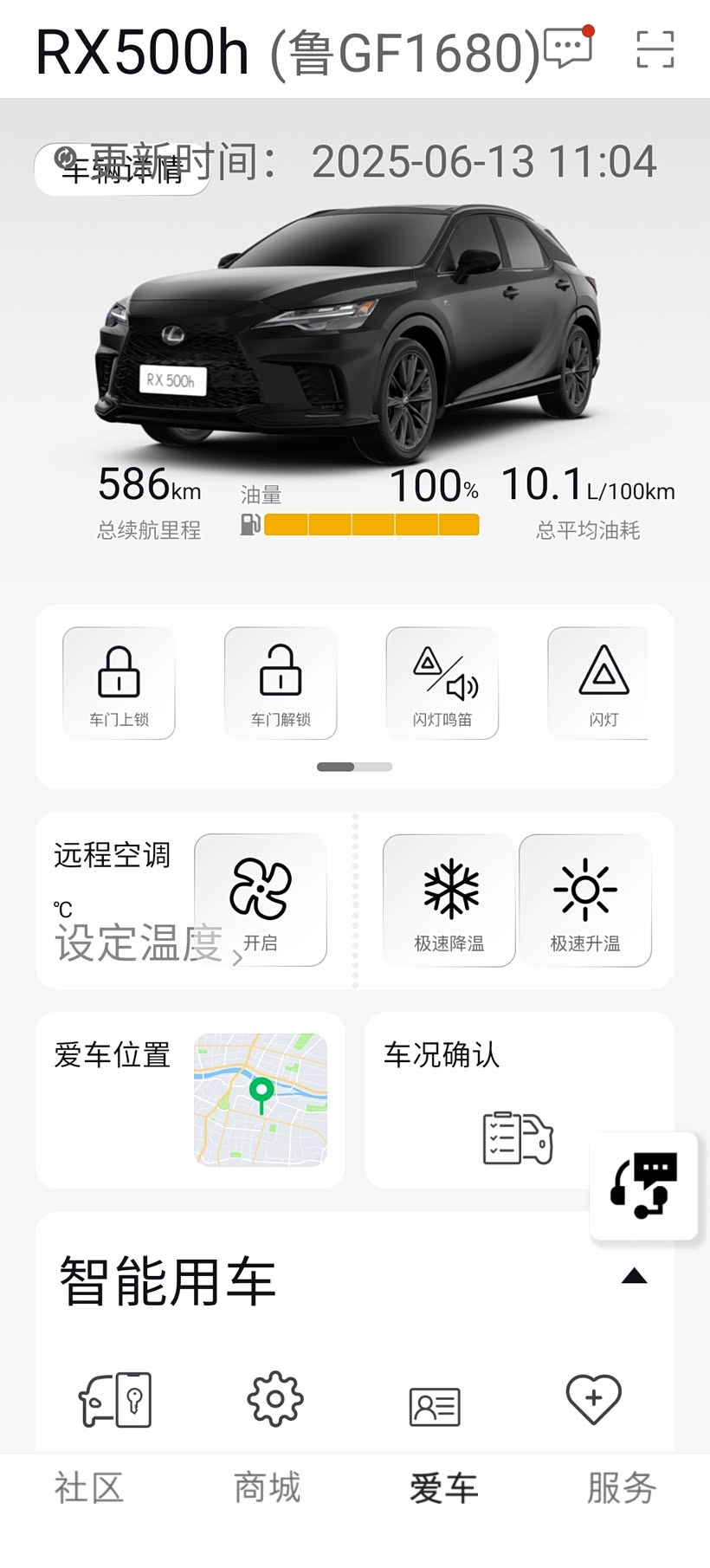
Task: Collapse the 智能用车 section
Action: (634, 1276)
